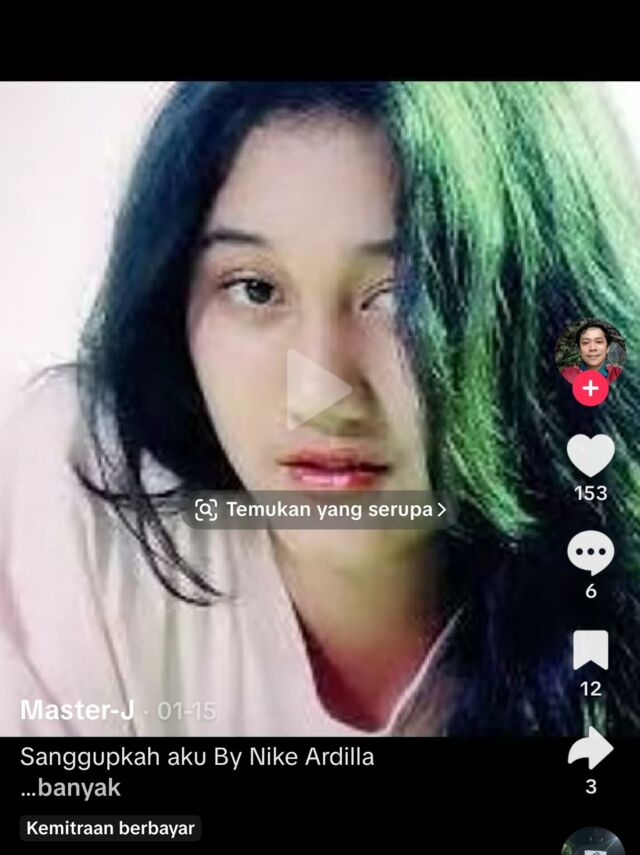Like this video with the heart
Screen dimensions: 640x855
pos(590,457)
